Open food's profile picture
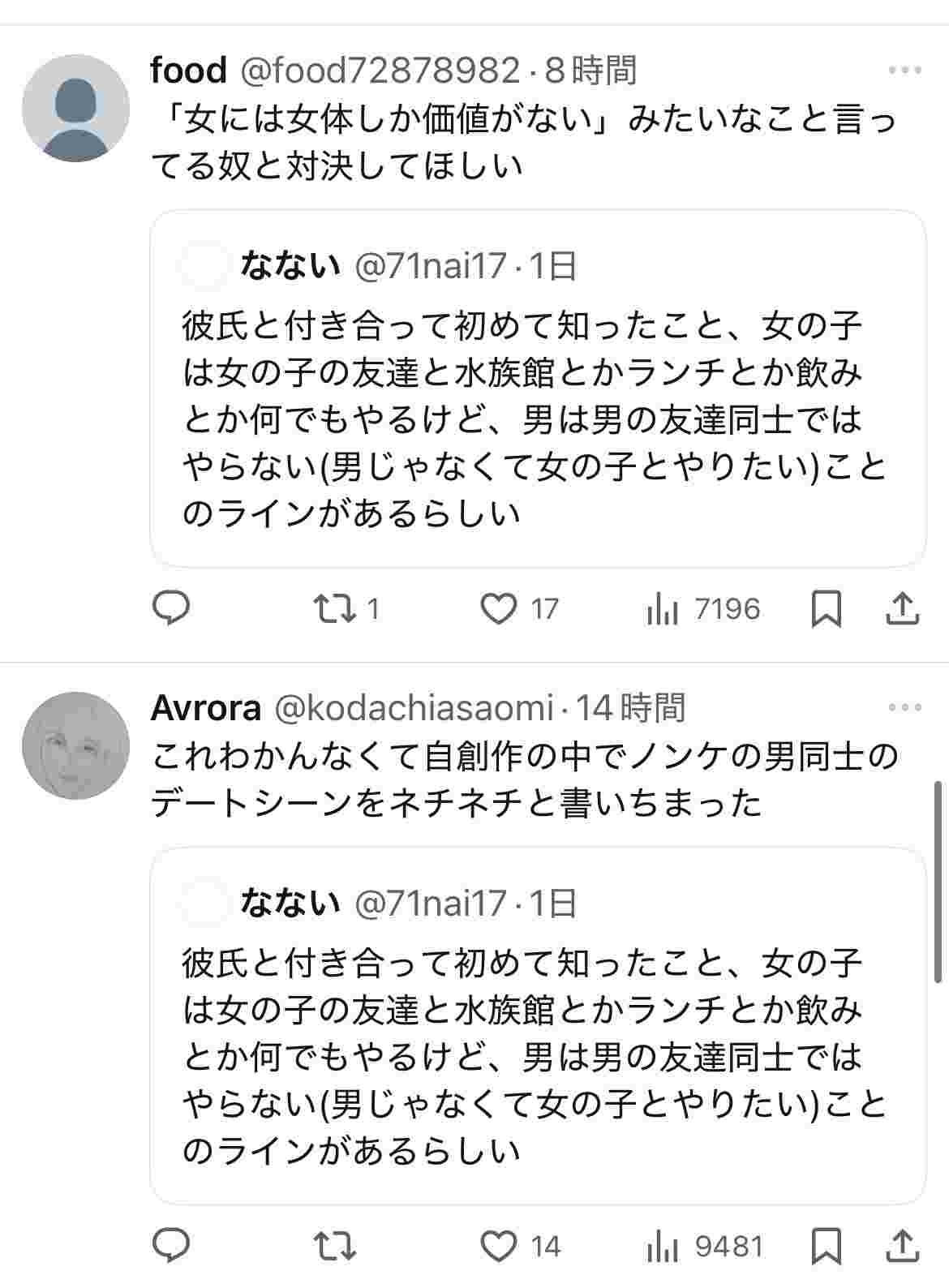The height and width of the screenshot is (1288, 949). click(75, 108)
